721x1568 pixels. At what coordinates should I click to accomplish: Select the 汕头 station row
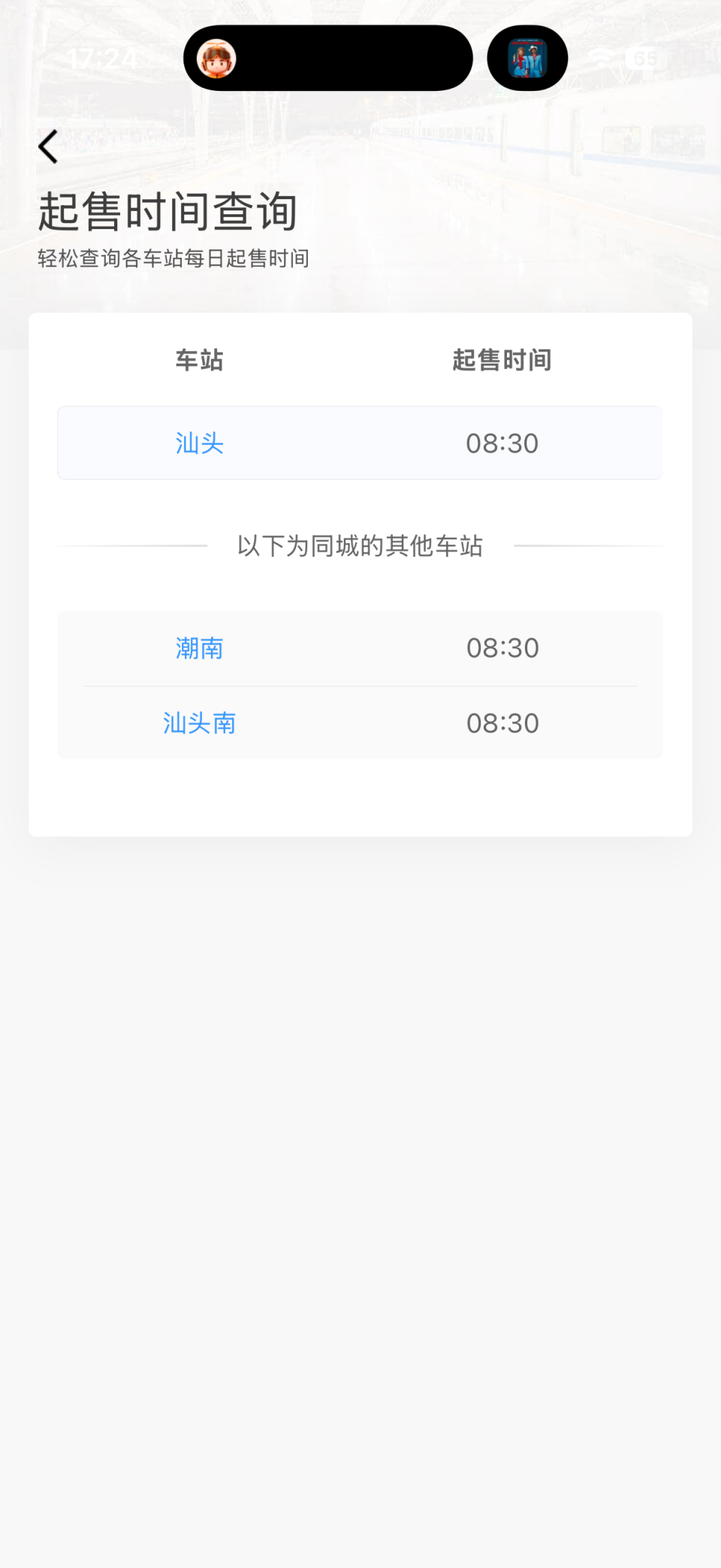click(x=359, y=443)
